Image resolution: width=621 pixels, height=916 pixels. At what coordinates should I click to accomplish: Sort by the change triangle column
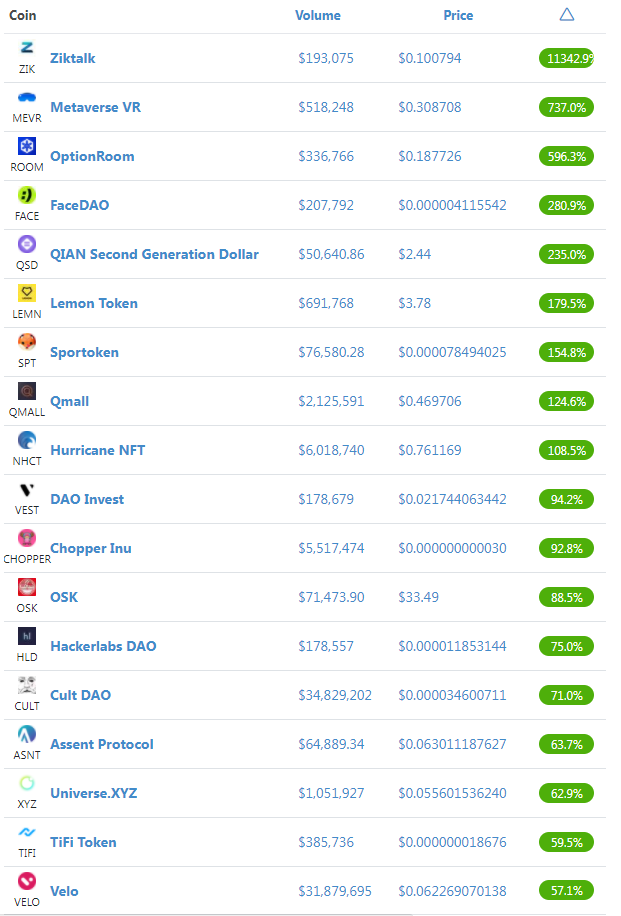point(566,15)
